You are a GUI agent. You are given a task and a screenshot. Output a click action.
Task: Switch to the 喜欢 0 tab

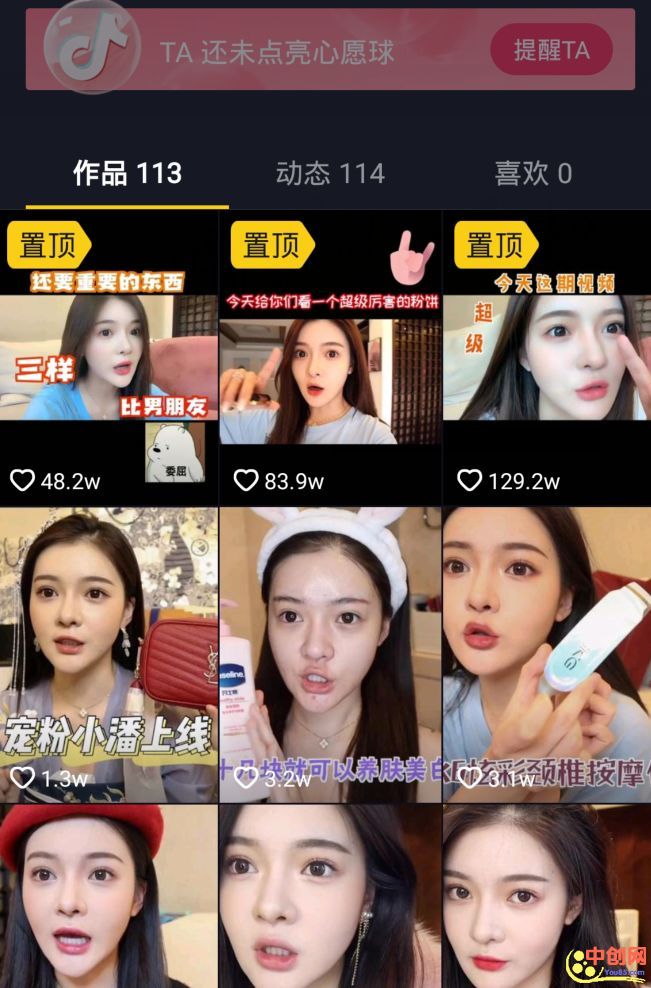(x=533, y=174)
